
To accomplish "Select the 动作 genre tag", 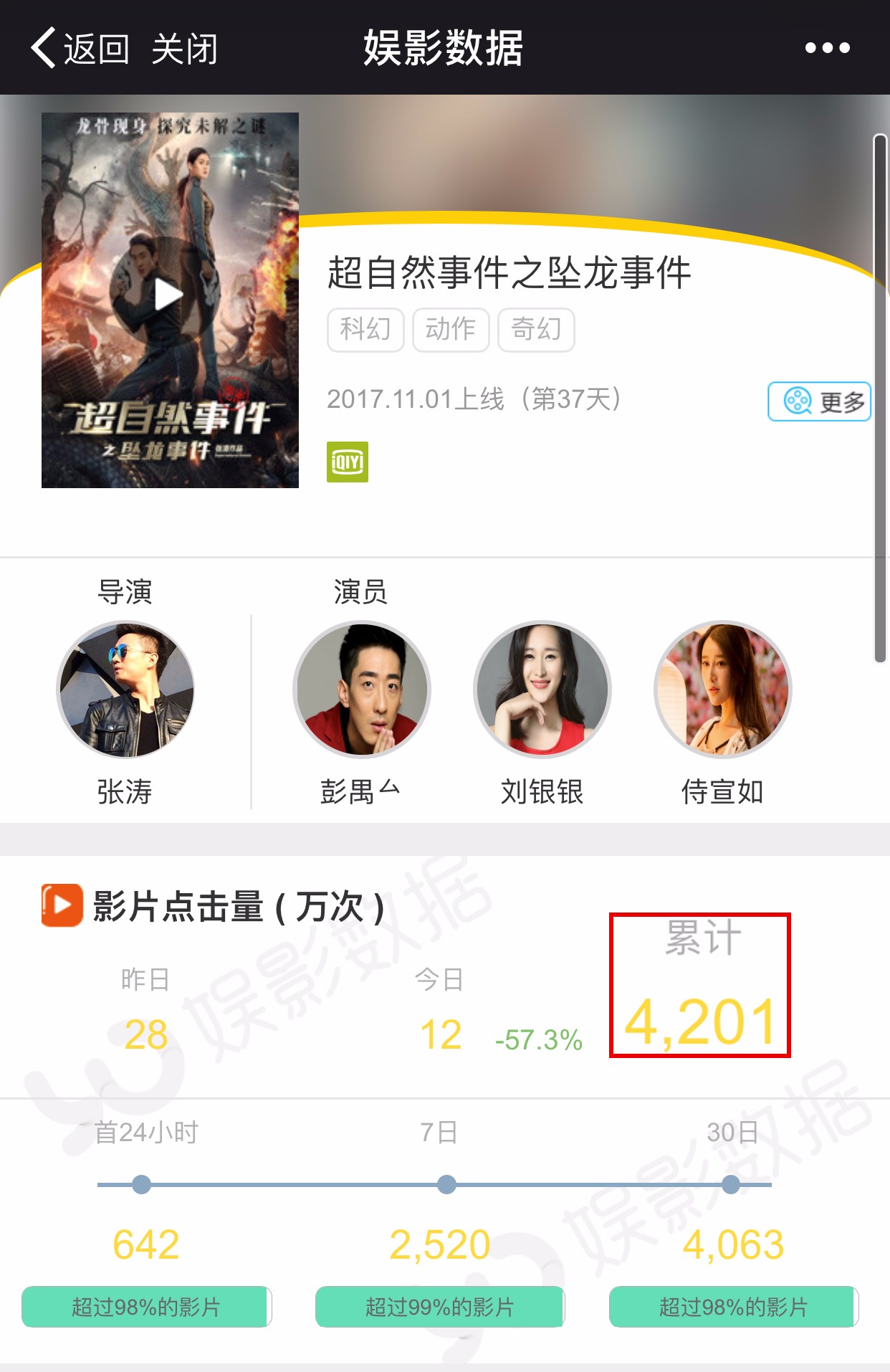I will click(451, 330).
